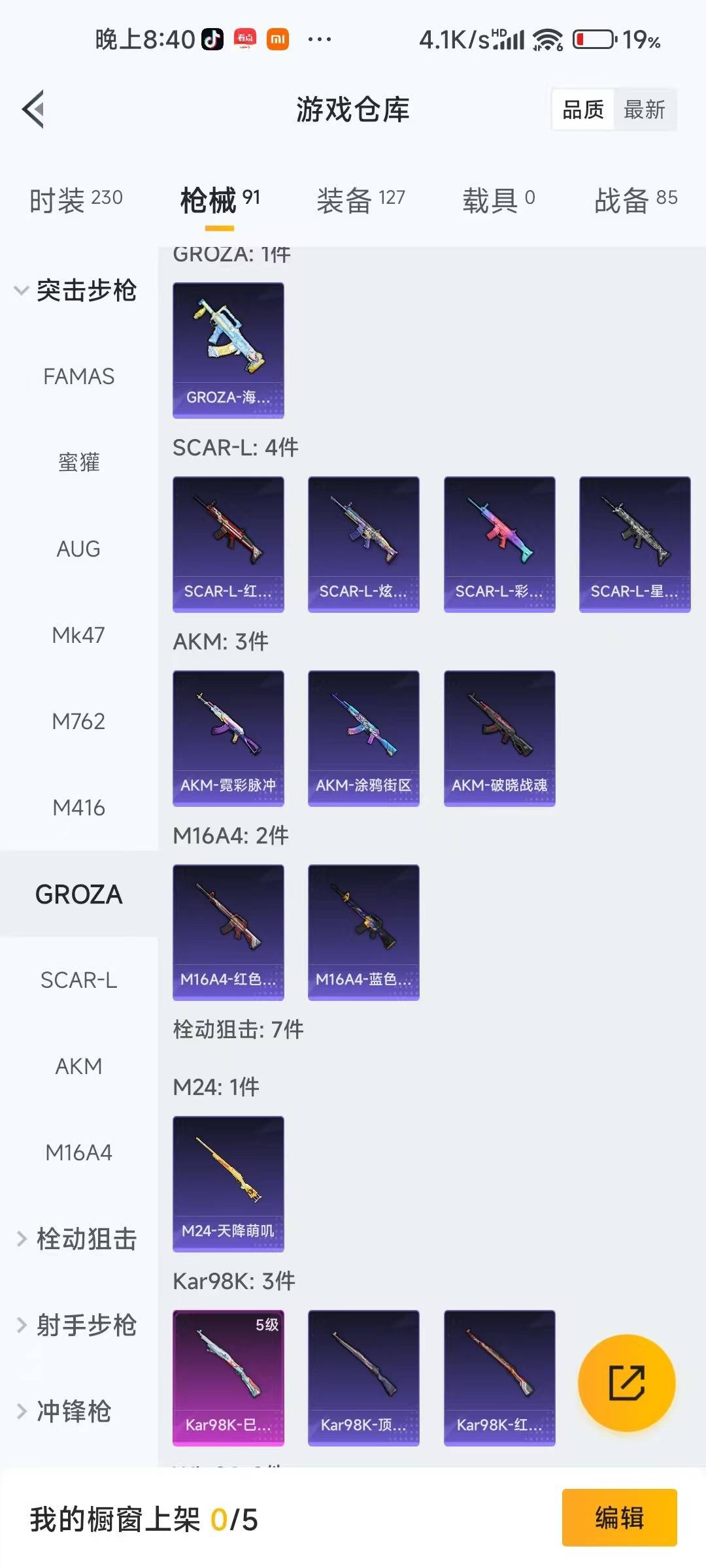Image resolution: width=706 pixels, height=1568 pixels.
Task: Open the 装备 tab
Action: pyautogui.click(x=361, y=200)
